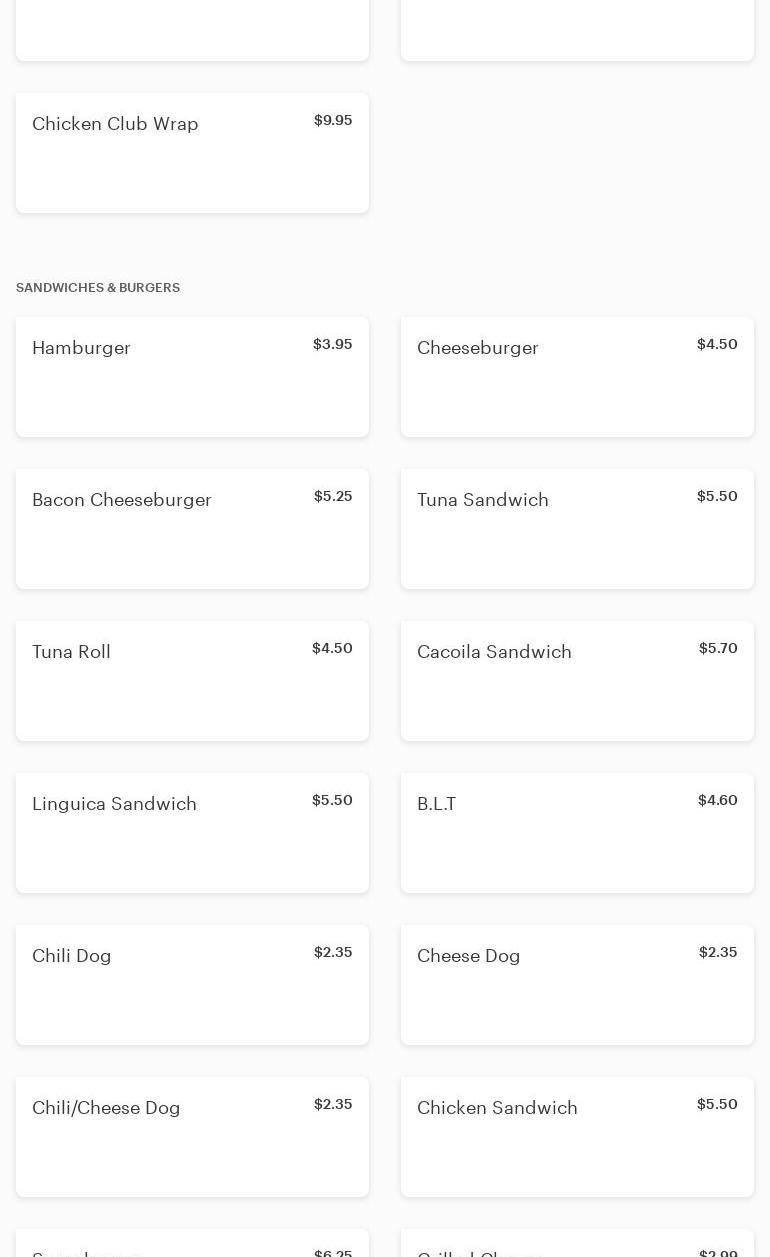Select the Cacoila Sandwich item
The width and height of the screenshot is (770, 1257).
(577, 681)
